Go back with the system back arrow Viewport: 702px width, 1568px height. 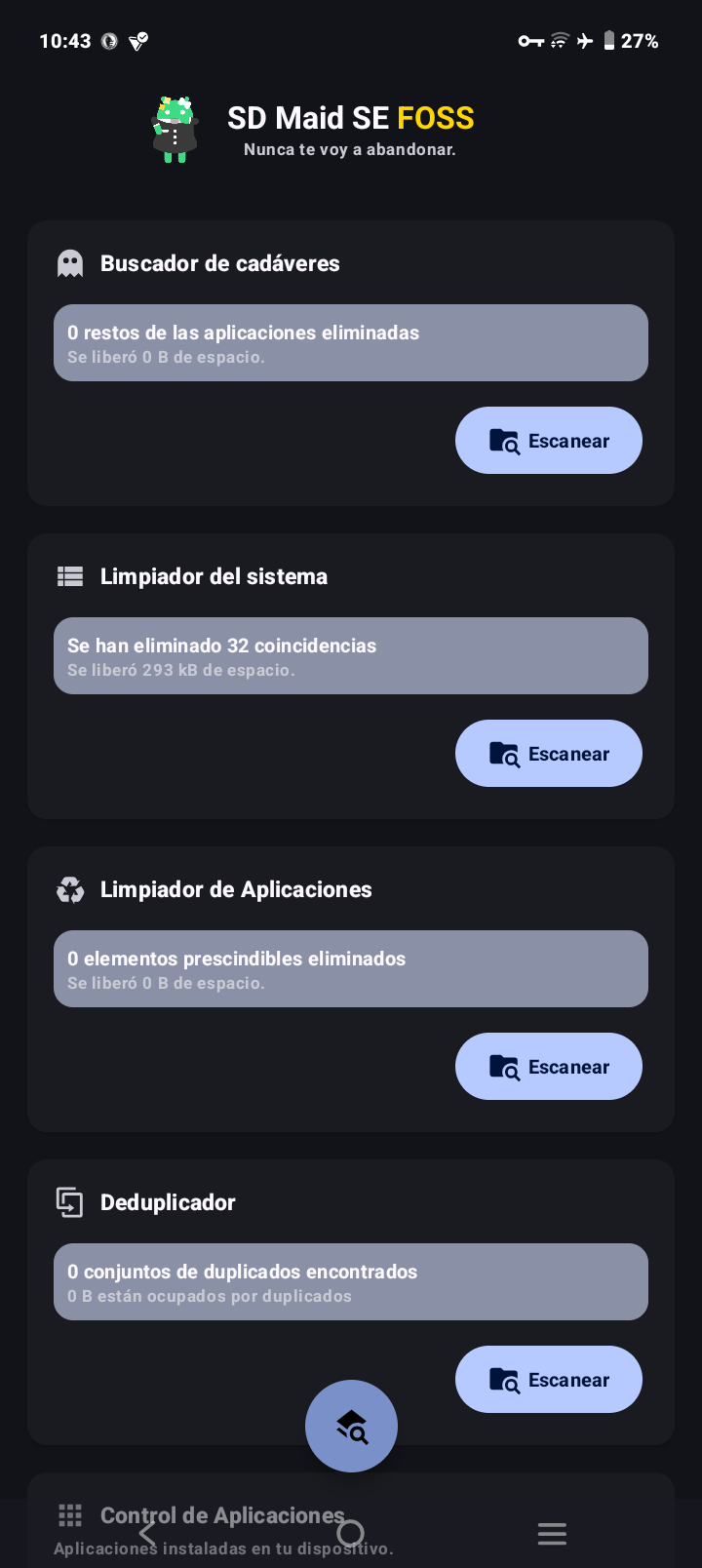[x=148, y=1534]
